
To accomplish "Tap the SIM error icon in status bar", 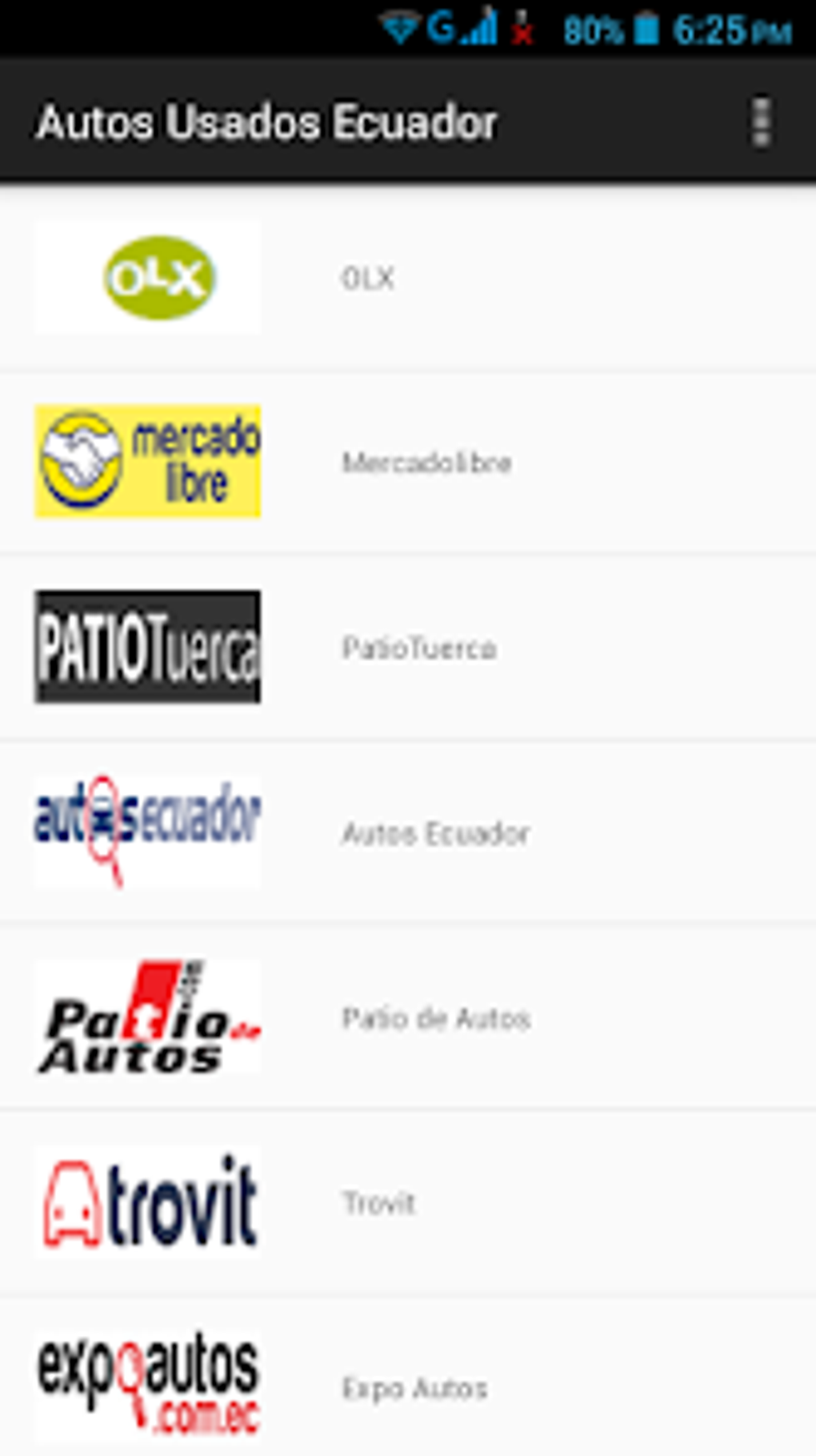I will (x=523, y=26).
